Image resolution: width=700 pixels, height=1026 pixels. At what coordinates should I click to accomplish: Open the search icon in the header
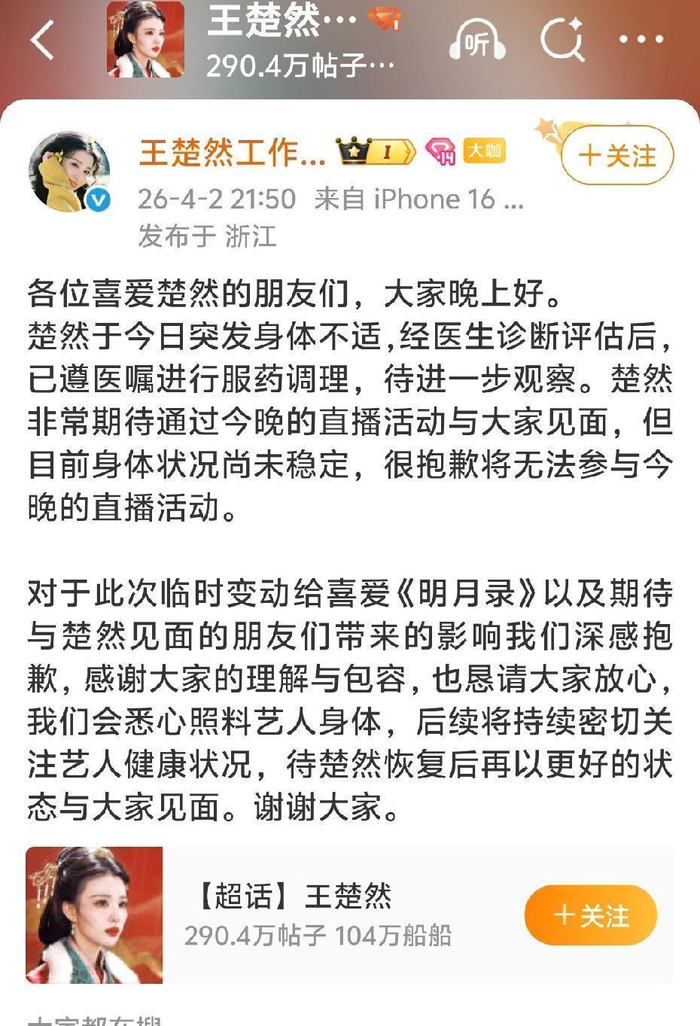coord(562,41)
